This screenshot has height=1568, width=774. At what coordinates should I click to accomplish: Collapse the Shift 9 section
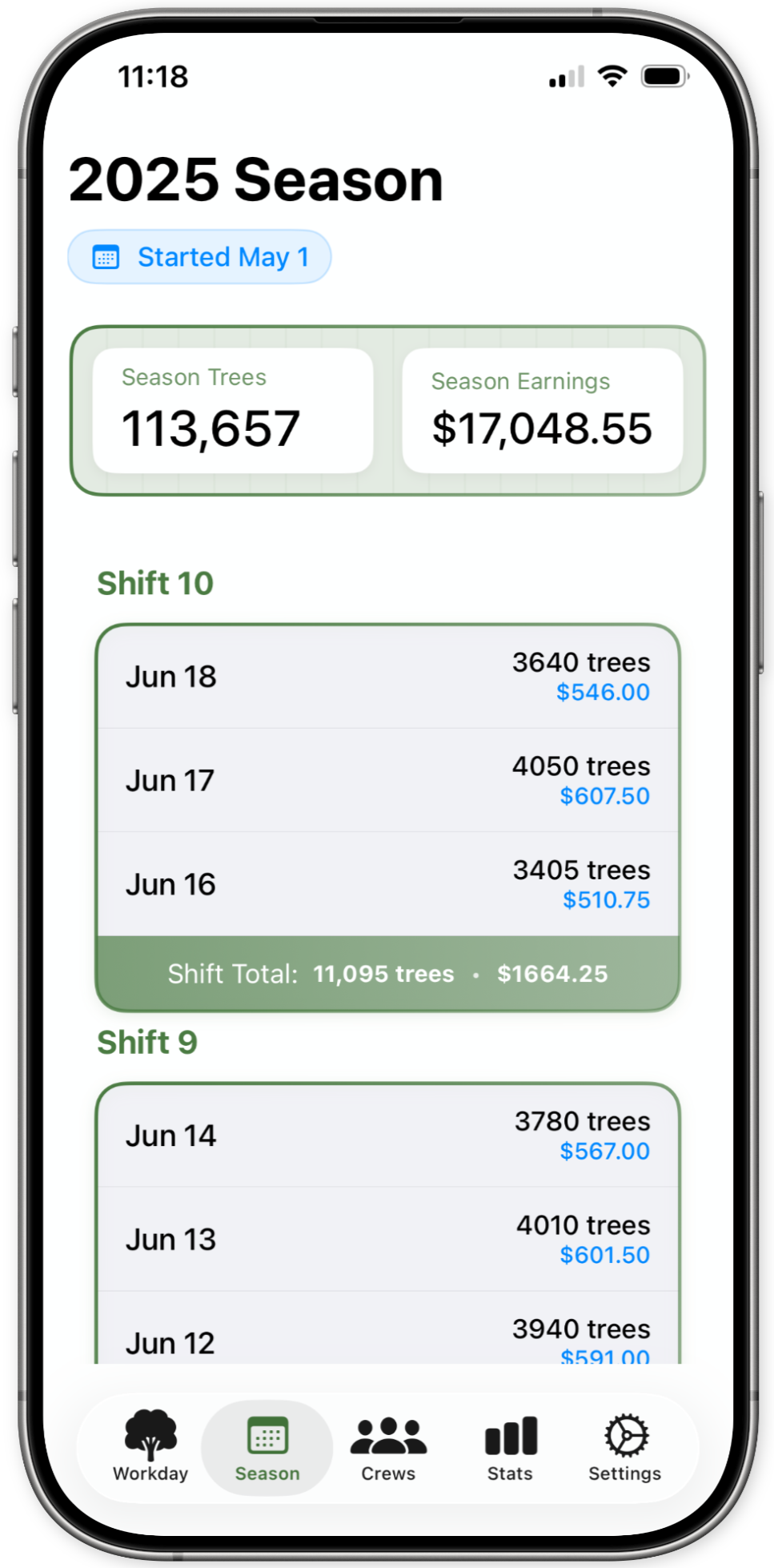point(147,1042)
